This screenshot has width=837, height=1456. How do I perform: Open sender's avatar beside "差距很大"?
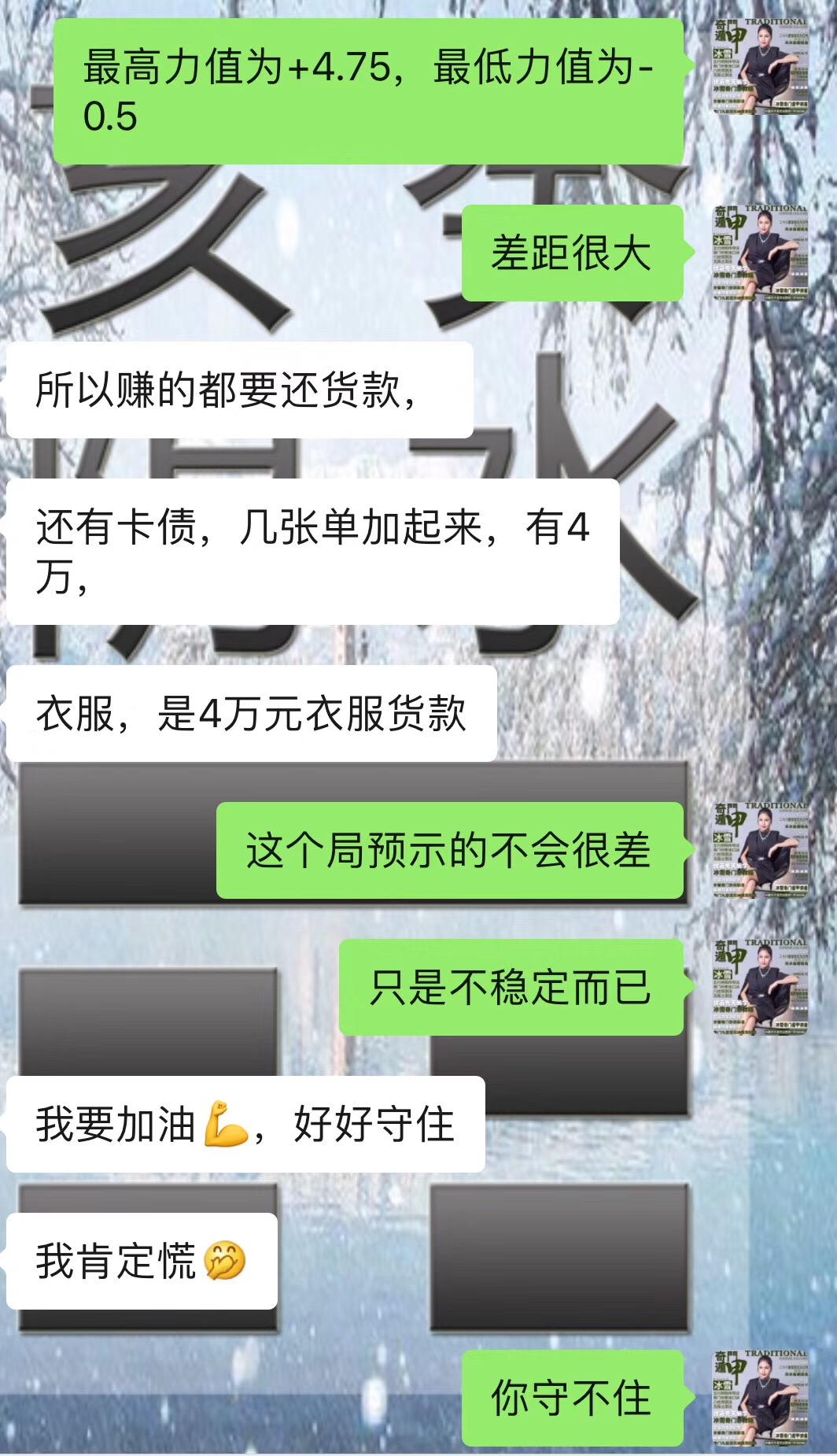tap(760, 253)
